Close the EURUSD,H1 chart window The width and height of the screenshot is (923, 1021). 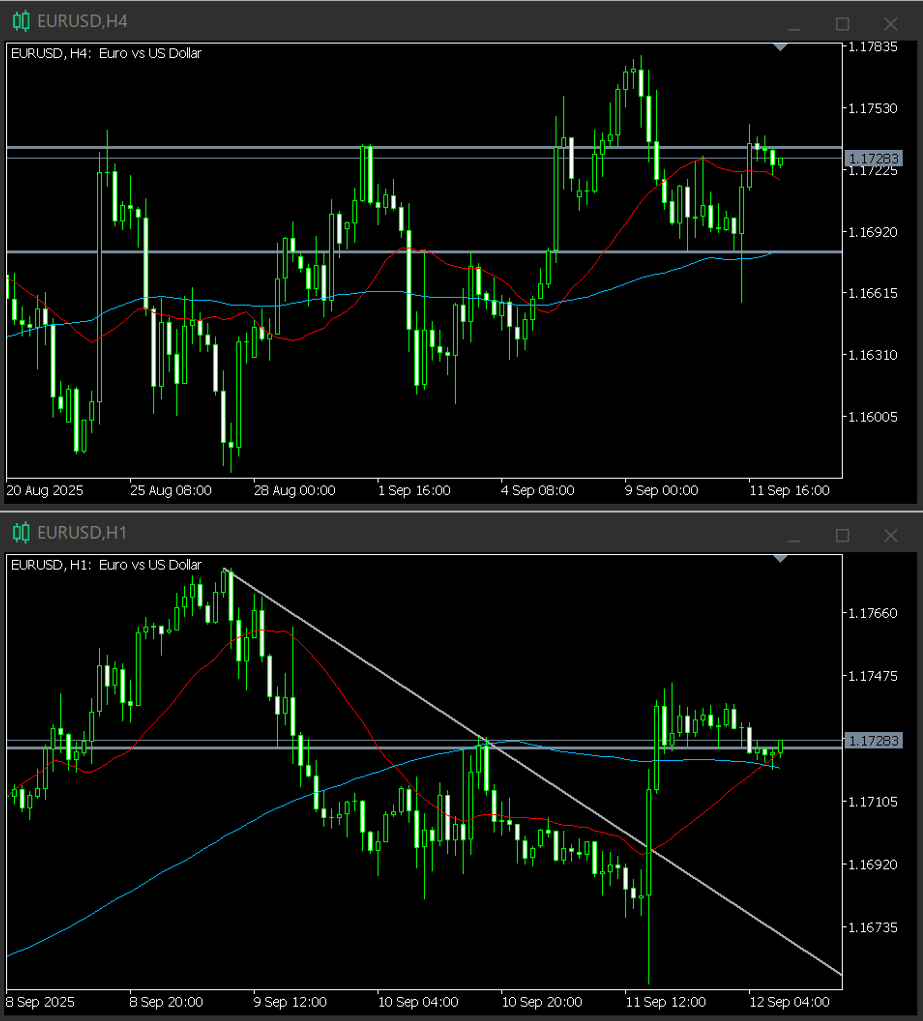[x=890, y=534]
